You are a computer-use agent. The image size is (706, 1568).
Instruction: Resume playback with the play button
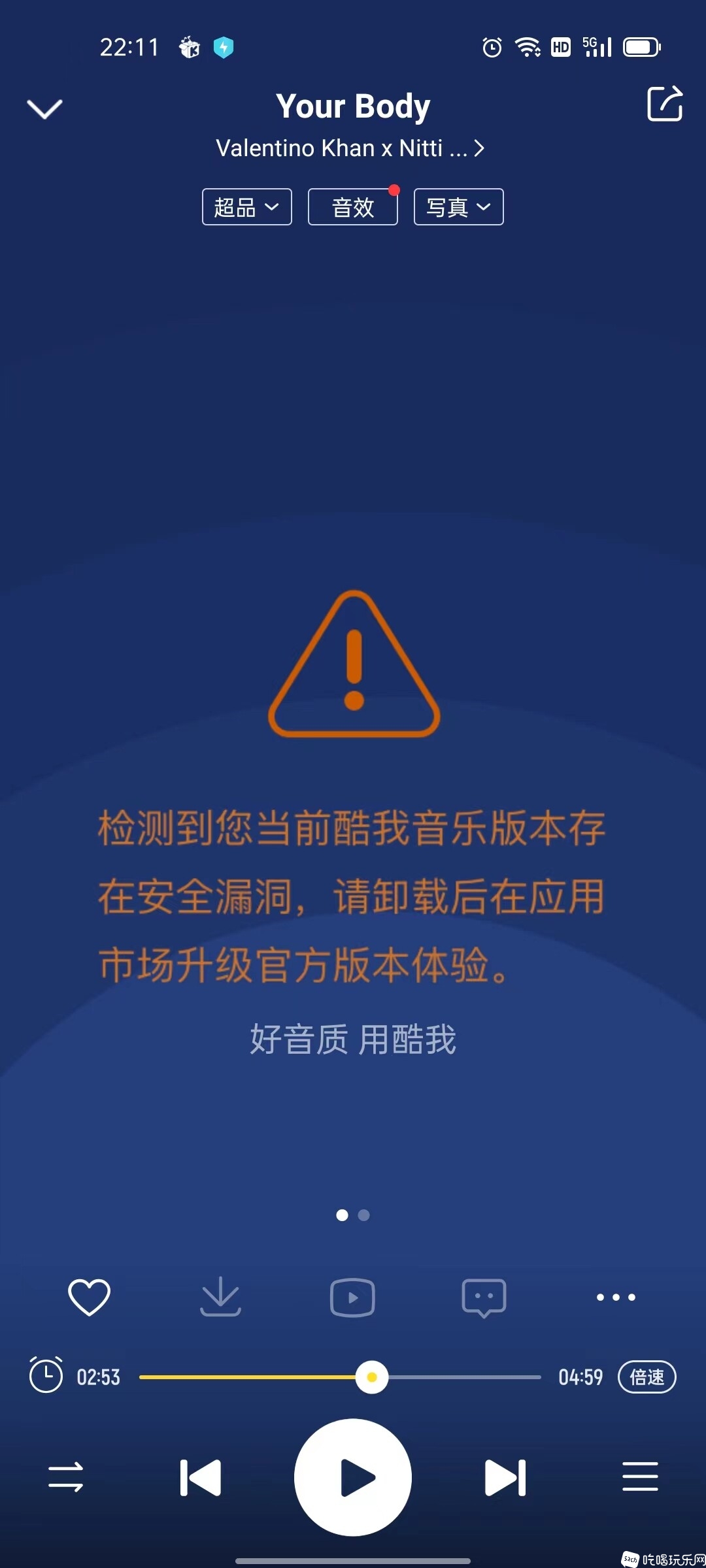click(x=353, y=1477)
